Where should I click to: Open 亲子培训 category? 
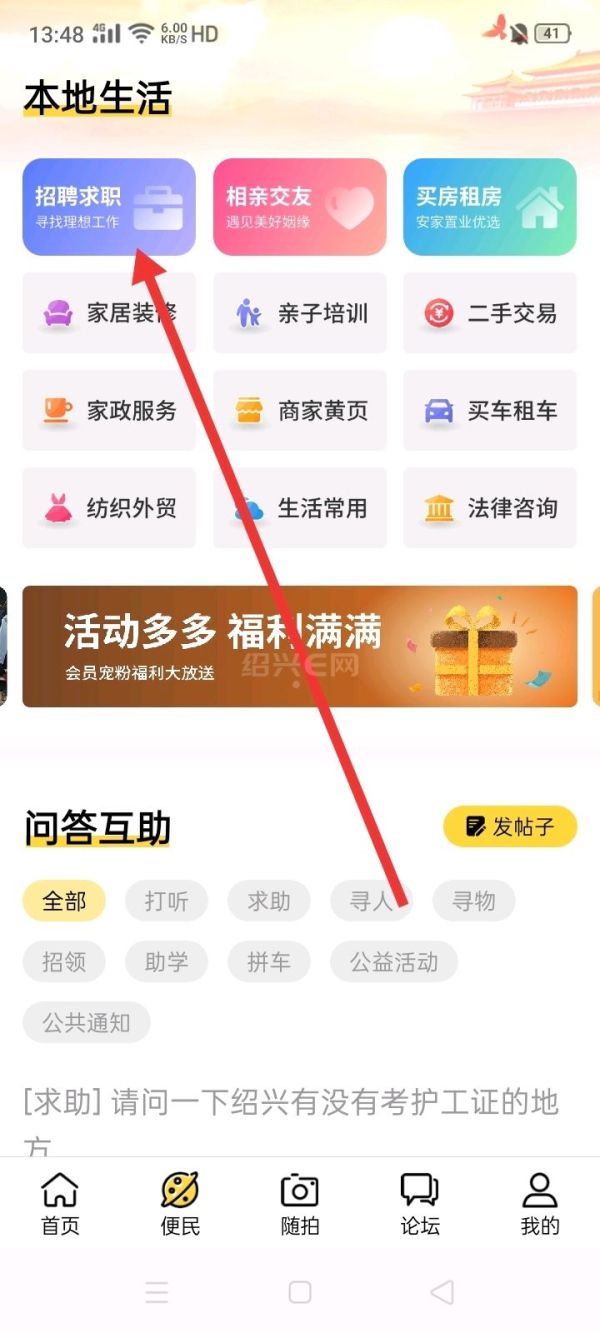coord(299,313)
